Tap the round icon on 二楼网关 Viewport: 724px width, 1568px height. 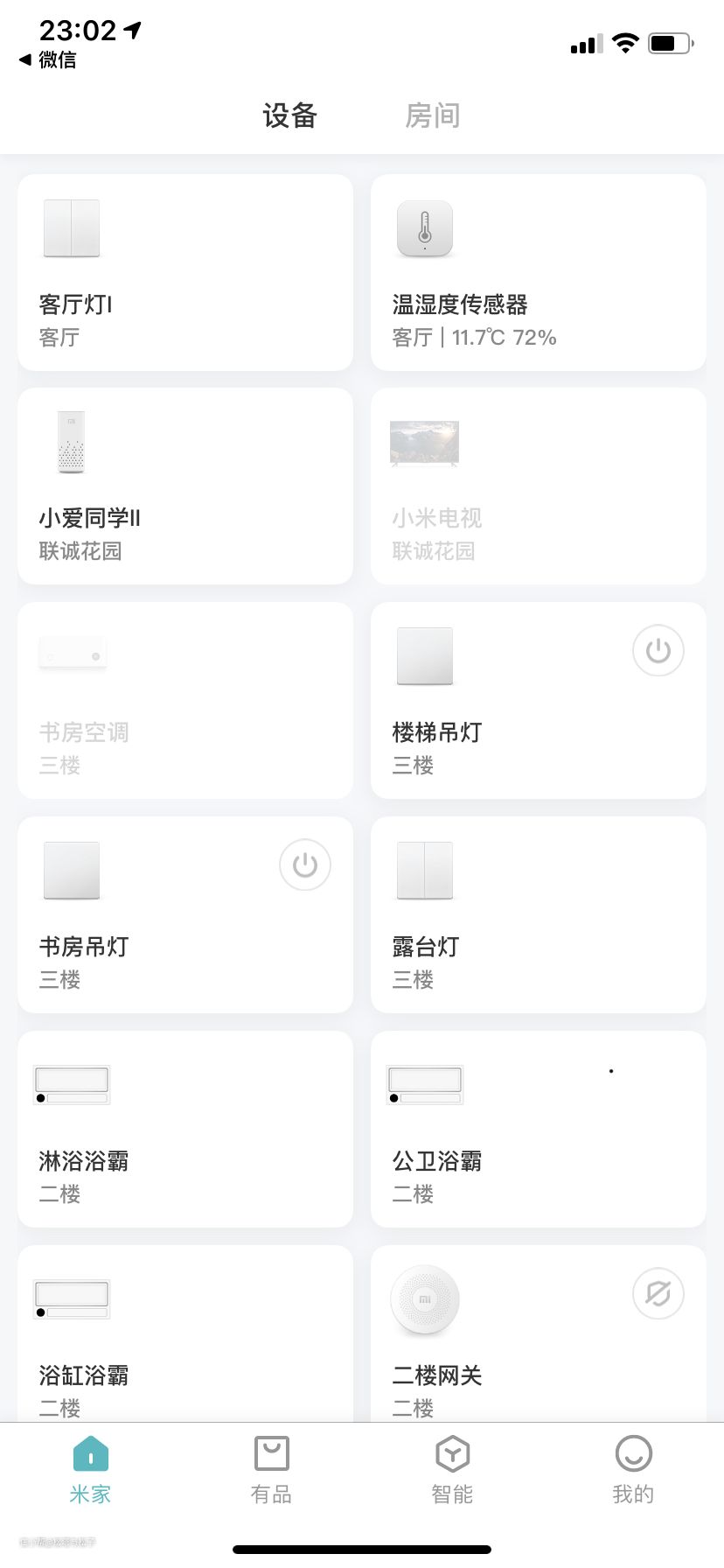(658, 1293)
